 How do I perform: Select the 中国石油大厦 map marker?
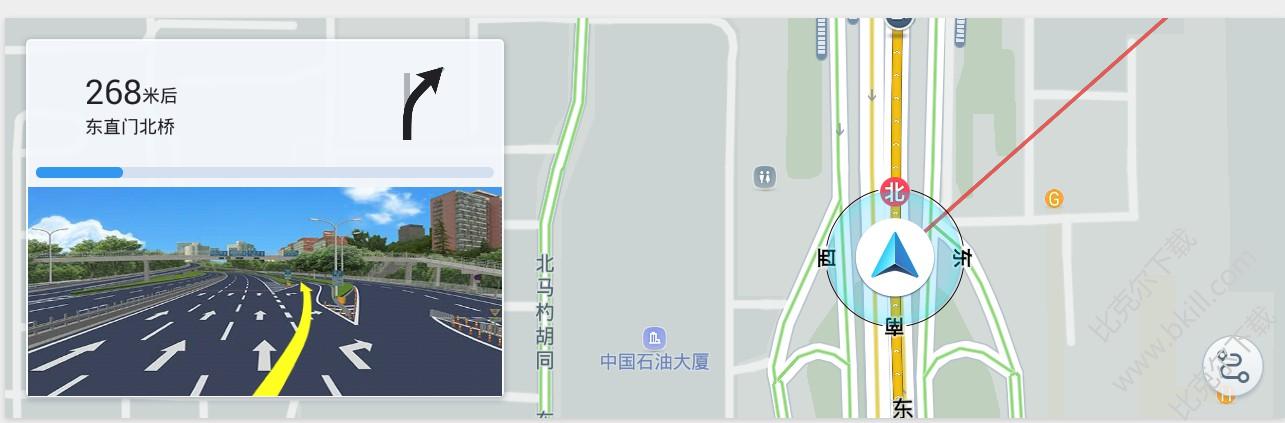pyautogui.click(x=655, y=338)
